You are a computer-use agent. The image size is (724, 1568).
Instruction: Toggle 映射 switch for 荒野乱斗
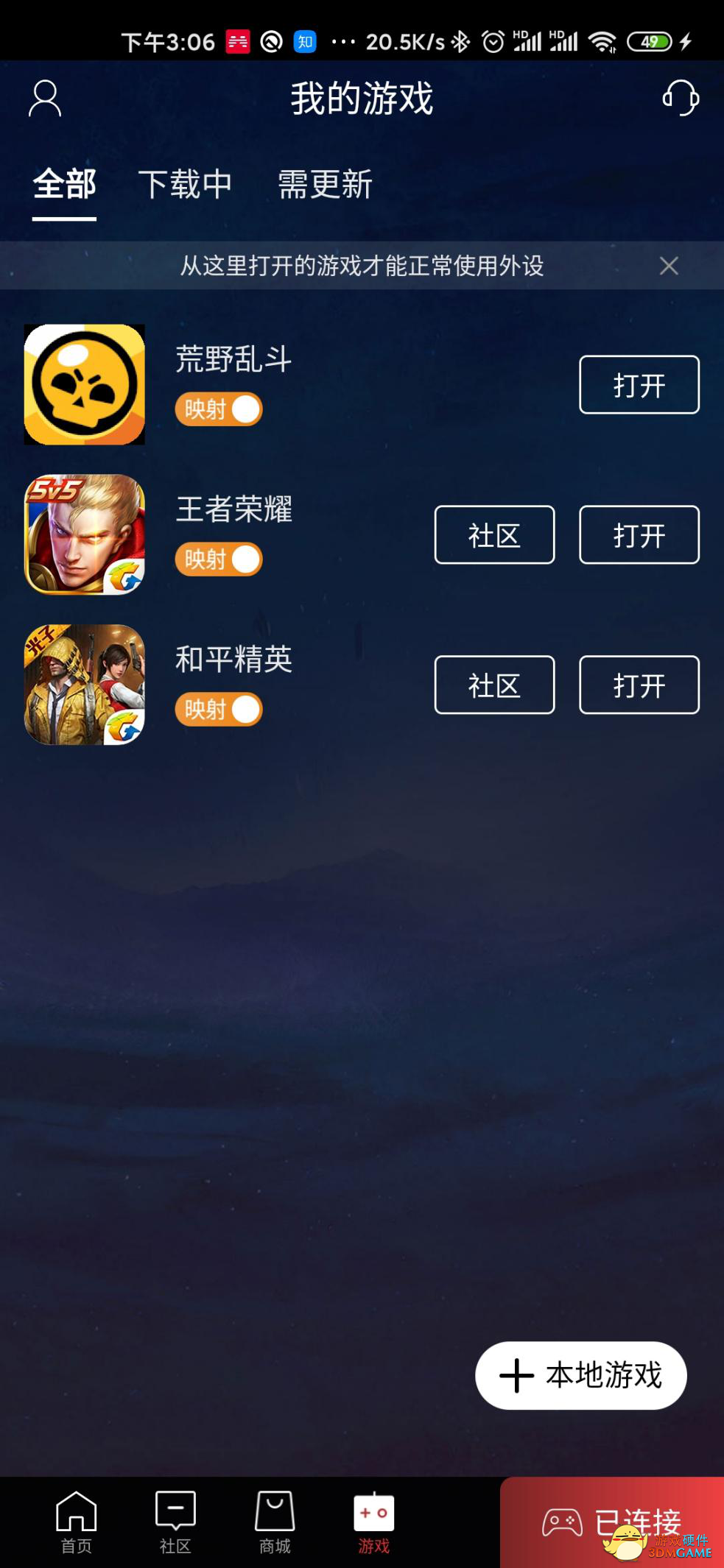(x=219, y=409)
